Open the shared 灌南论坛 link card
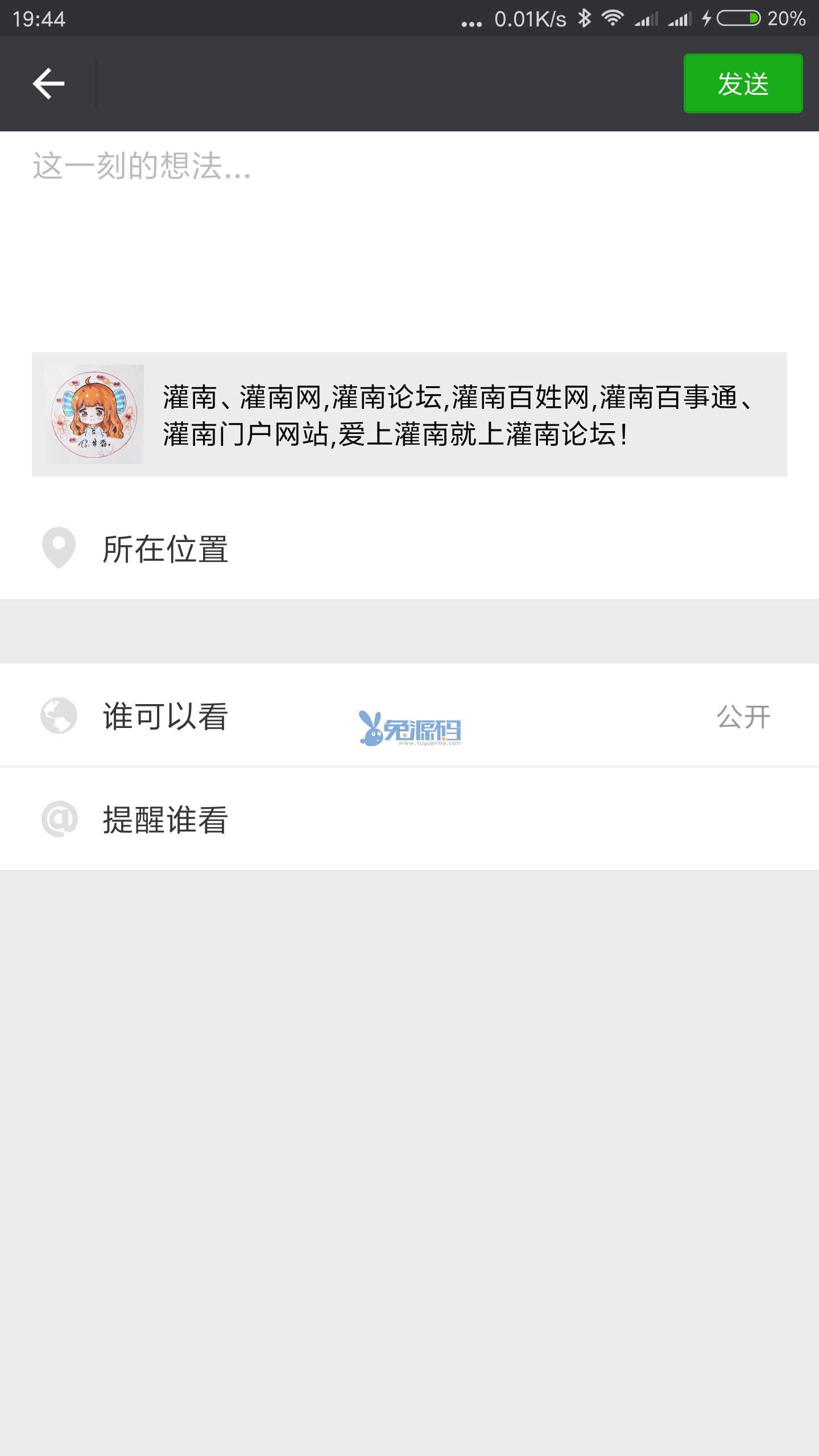The image size is (819, 1456). (x=409, y=414)
